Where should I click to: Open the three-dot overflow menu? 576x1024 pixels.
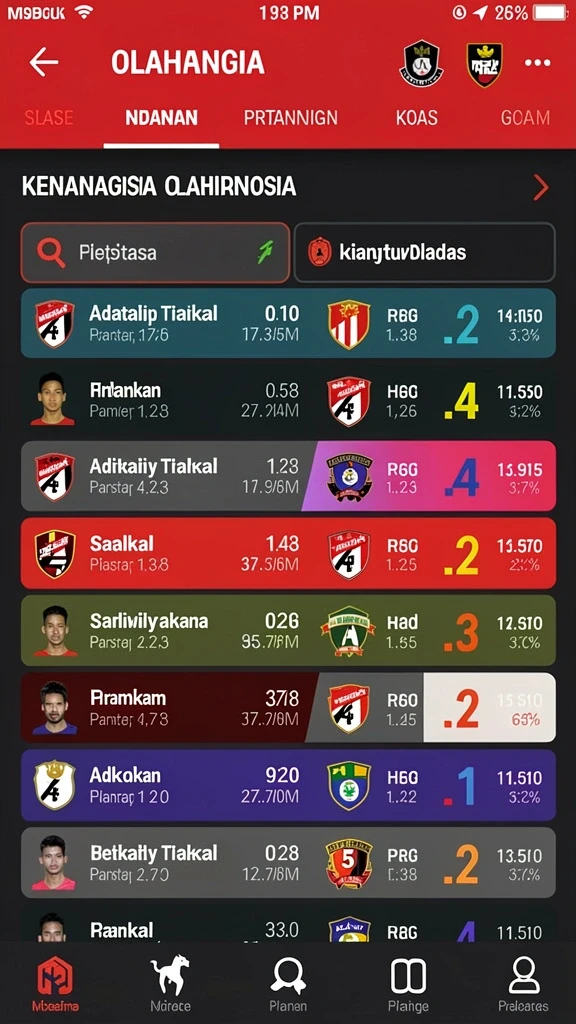(x=537, y=63)
